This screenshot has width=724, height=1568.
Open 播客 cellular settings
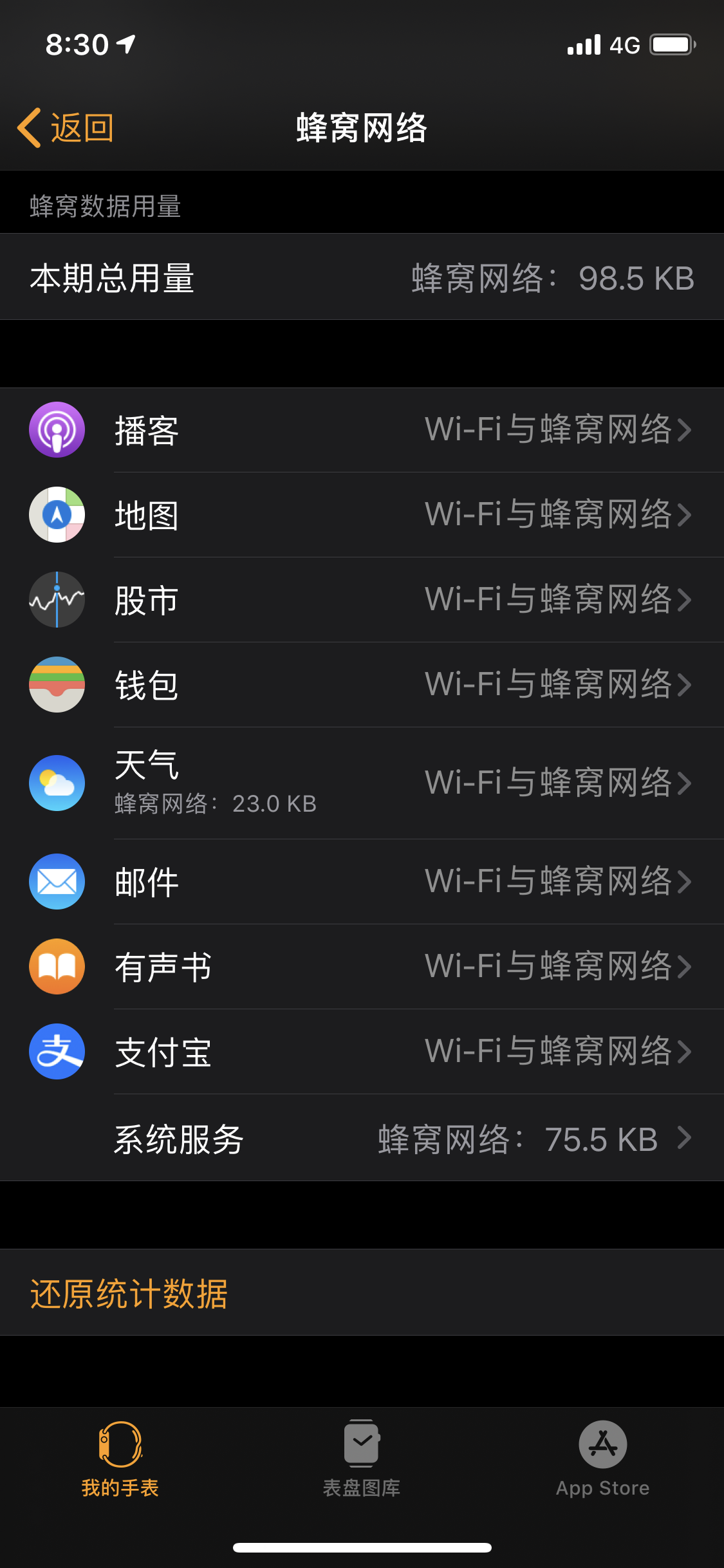[362, 430]
